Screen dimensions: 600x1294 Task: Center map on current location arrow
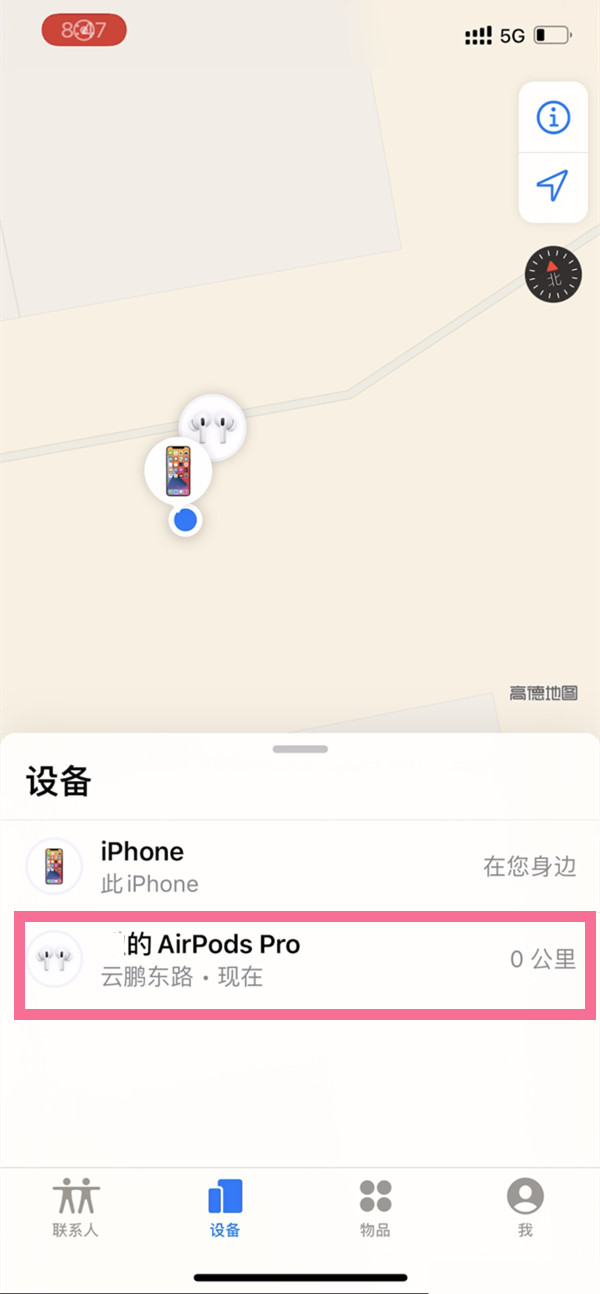[x=552, y=185]
